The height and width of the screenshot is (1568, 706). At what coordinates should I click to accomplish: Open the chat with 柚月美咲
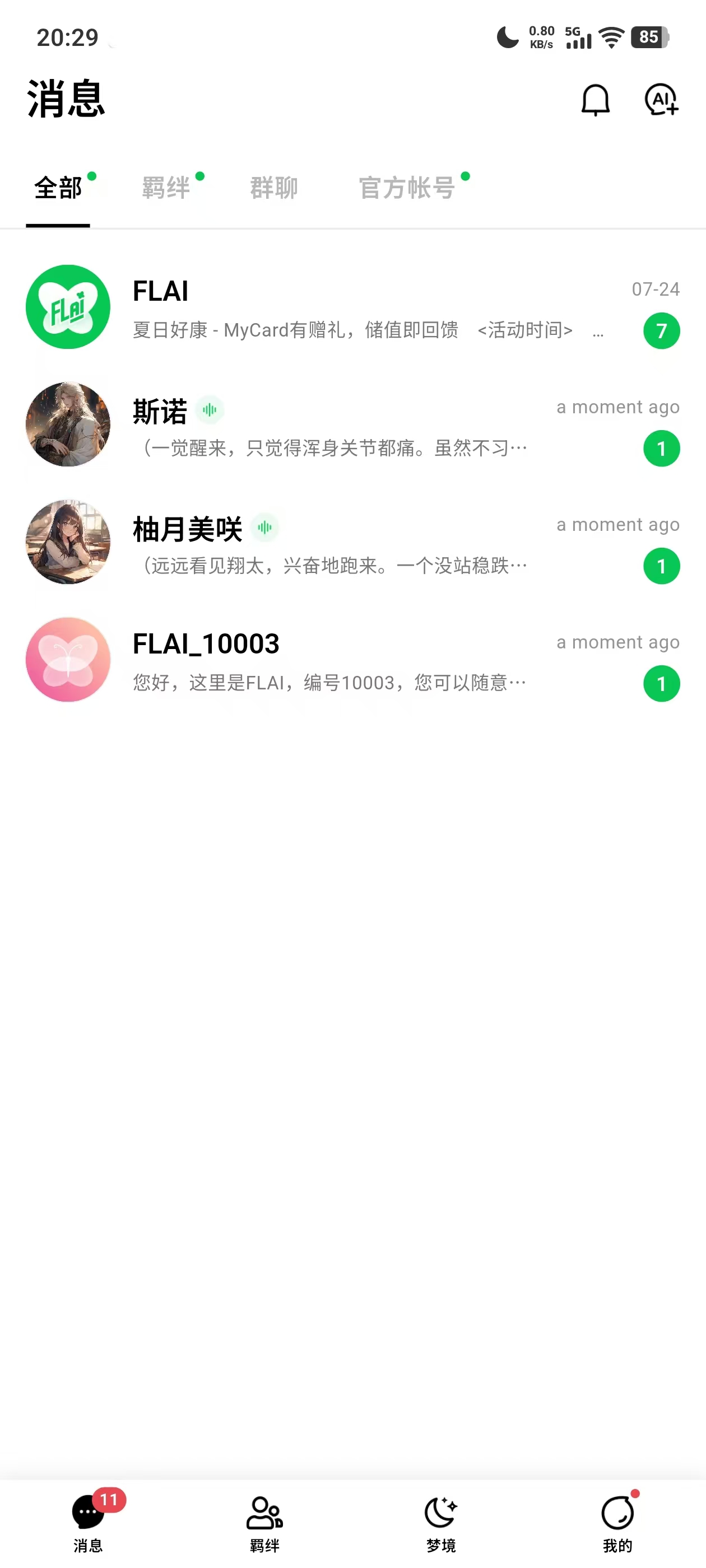(352, 542)
